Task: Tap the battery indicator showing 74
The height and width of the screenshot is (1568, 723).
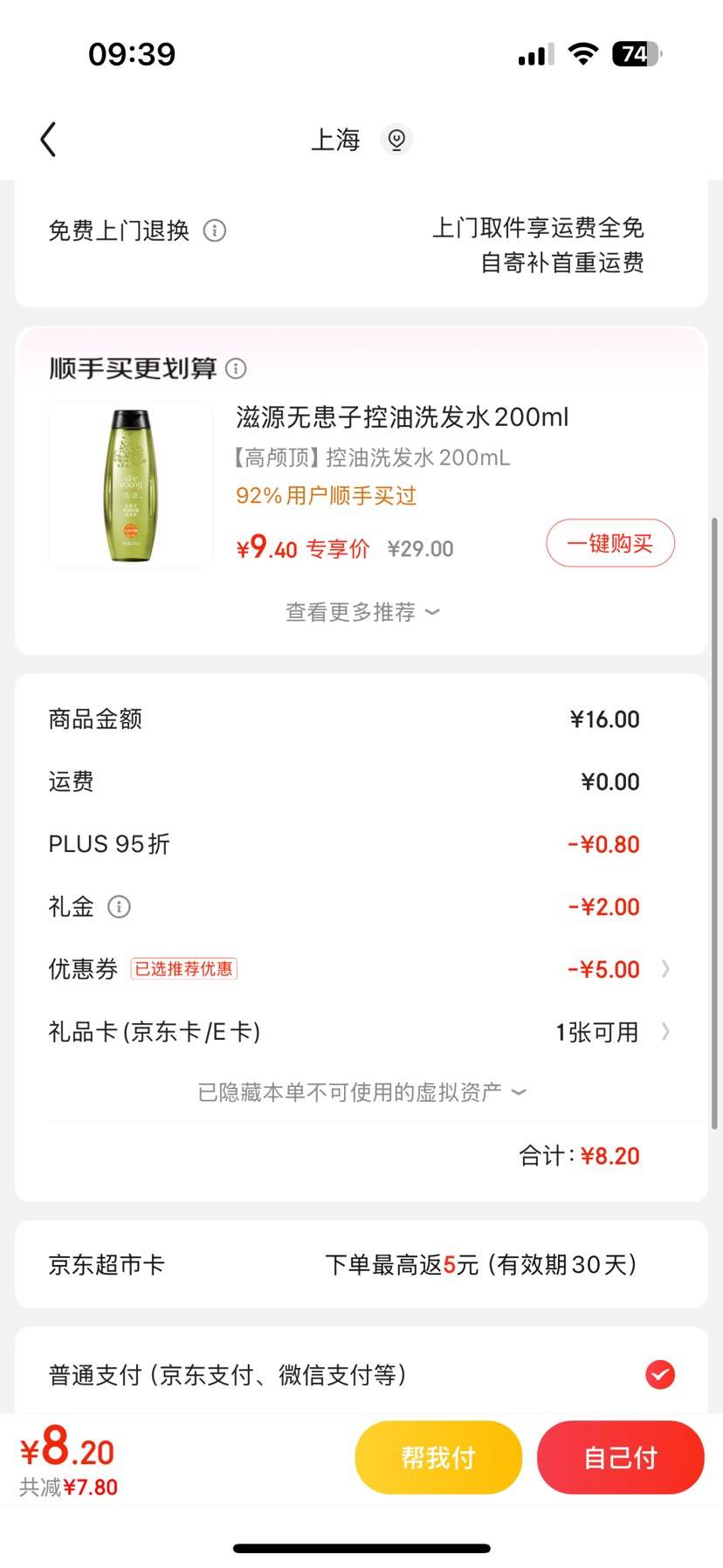Action: coord(635,53)
